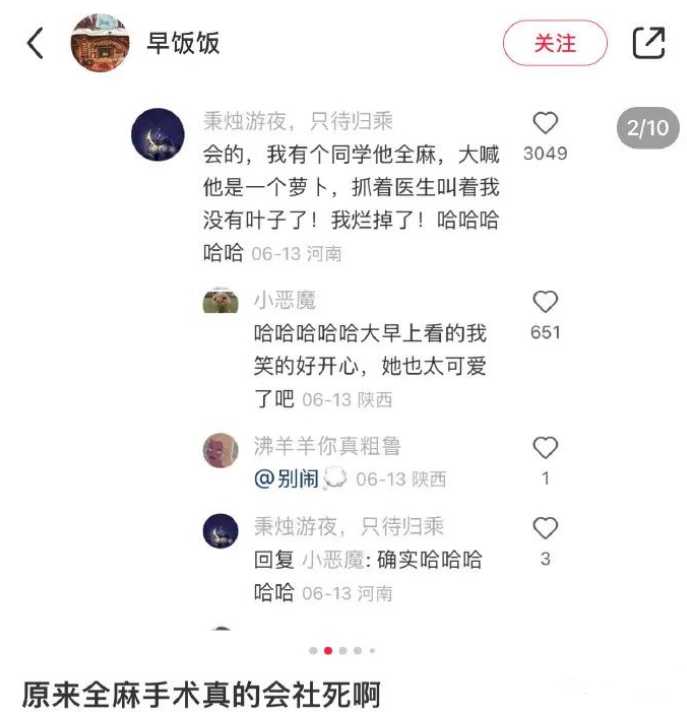Viewport: 687px width, 712px height.
Task: Go back to the previous page
Action: (36, 43)
